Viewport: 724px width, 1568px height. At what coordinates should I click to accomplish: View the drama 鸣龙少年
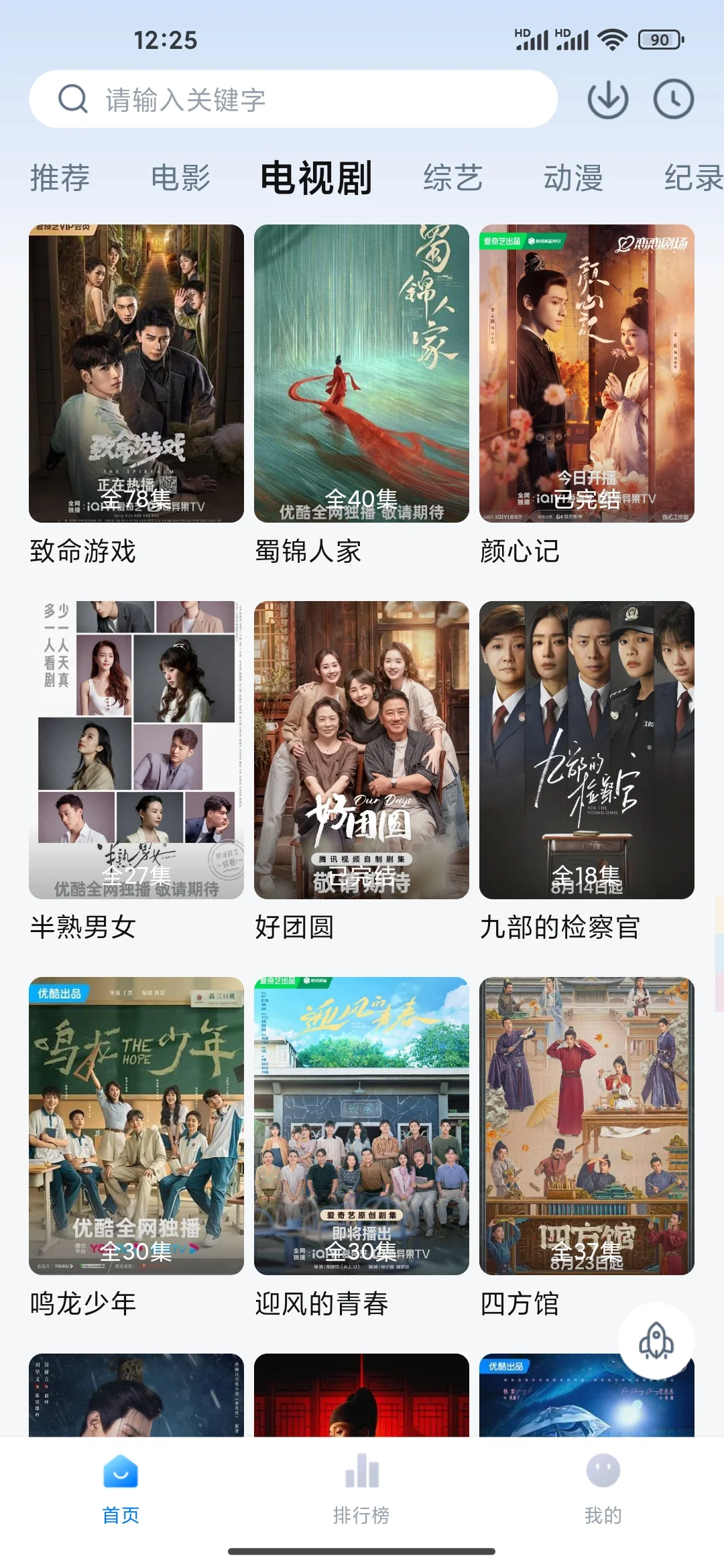pyautogui.click(x=136, y=1126)
